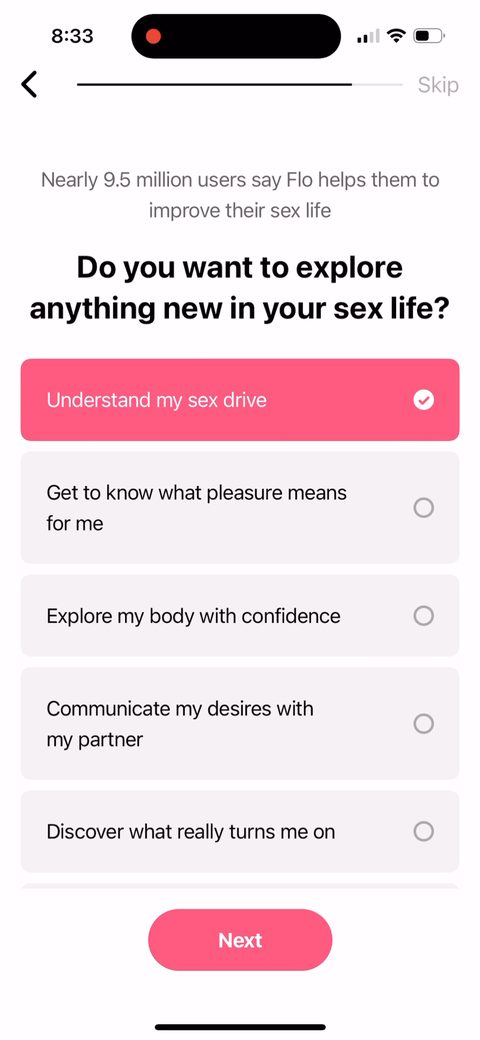Tap the Next button
Screen dimensions: 480x1040
pos(240,940)
